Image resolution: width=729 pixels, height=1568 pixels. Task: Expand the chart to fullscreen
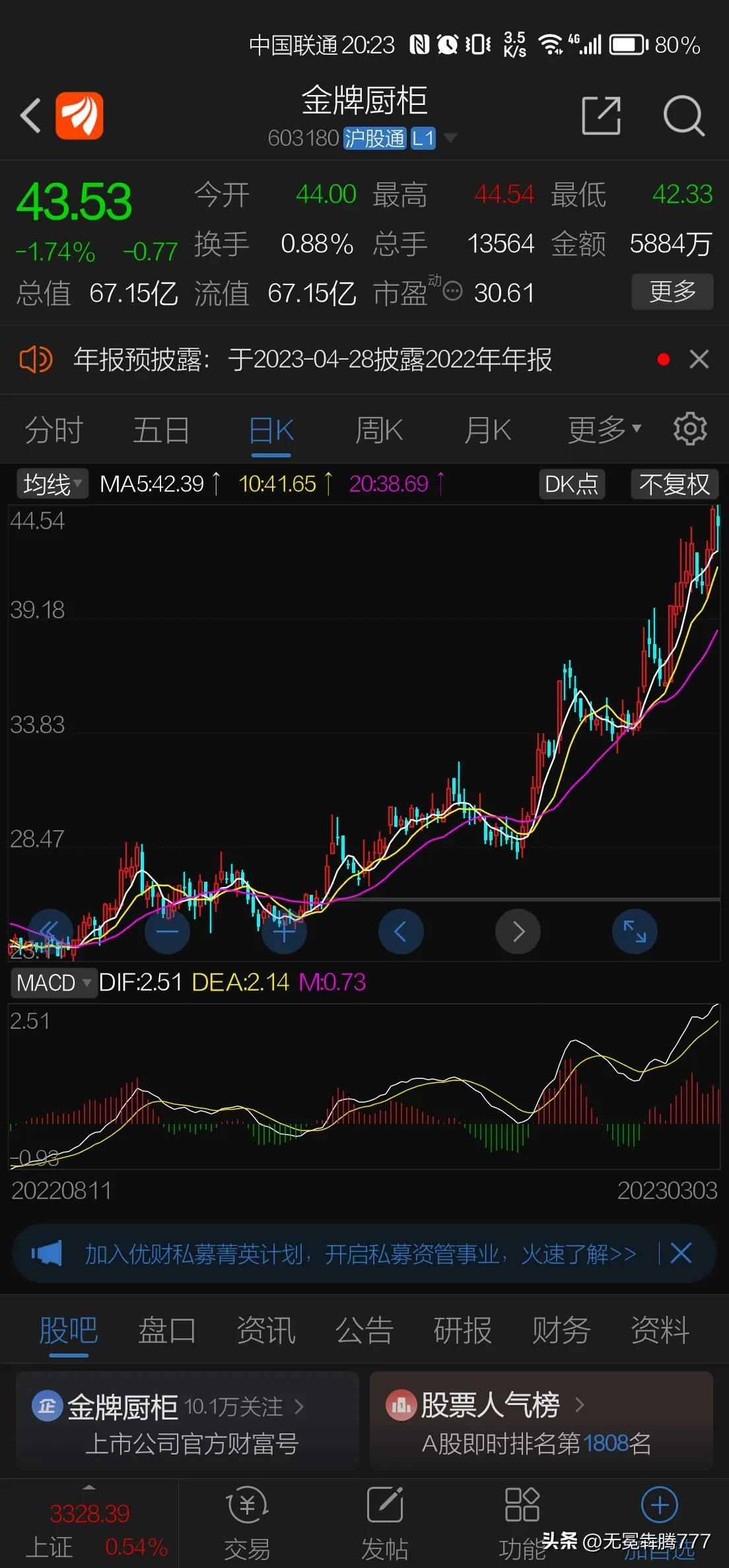point(635,931)
